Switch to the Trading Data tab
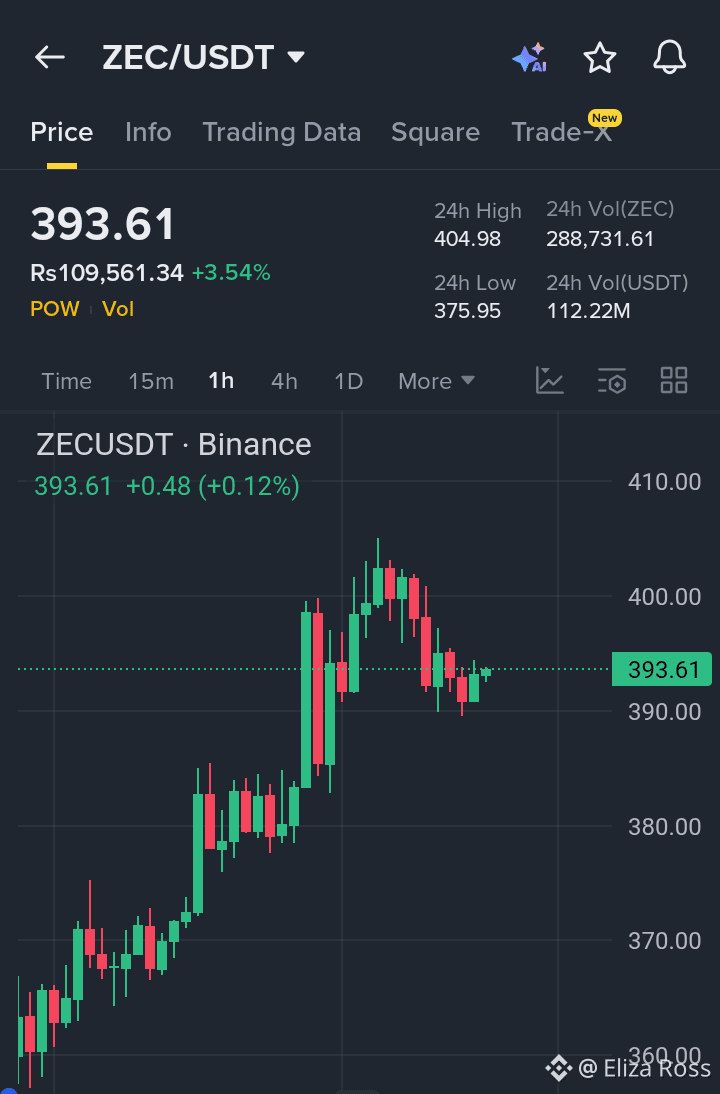The image size is (720, 1094). click(x=282, y=131)
